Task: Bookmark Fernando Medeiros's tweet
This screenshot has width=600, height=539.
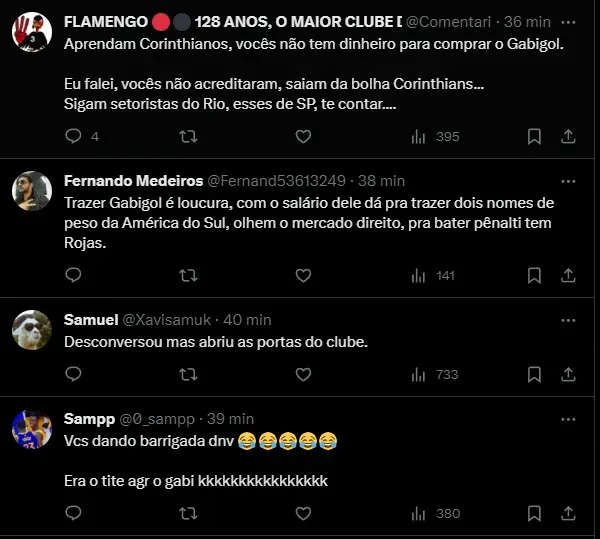Action: coord(534,275)
